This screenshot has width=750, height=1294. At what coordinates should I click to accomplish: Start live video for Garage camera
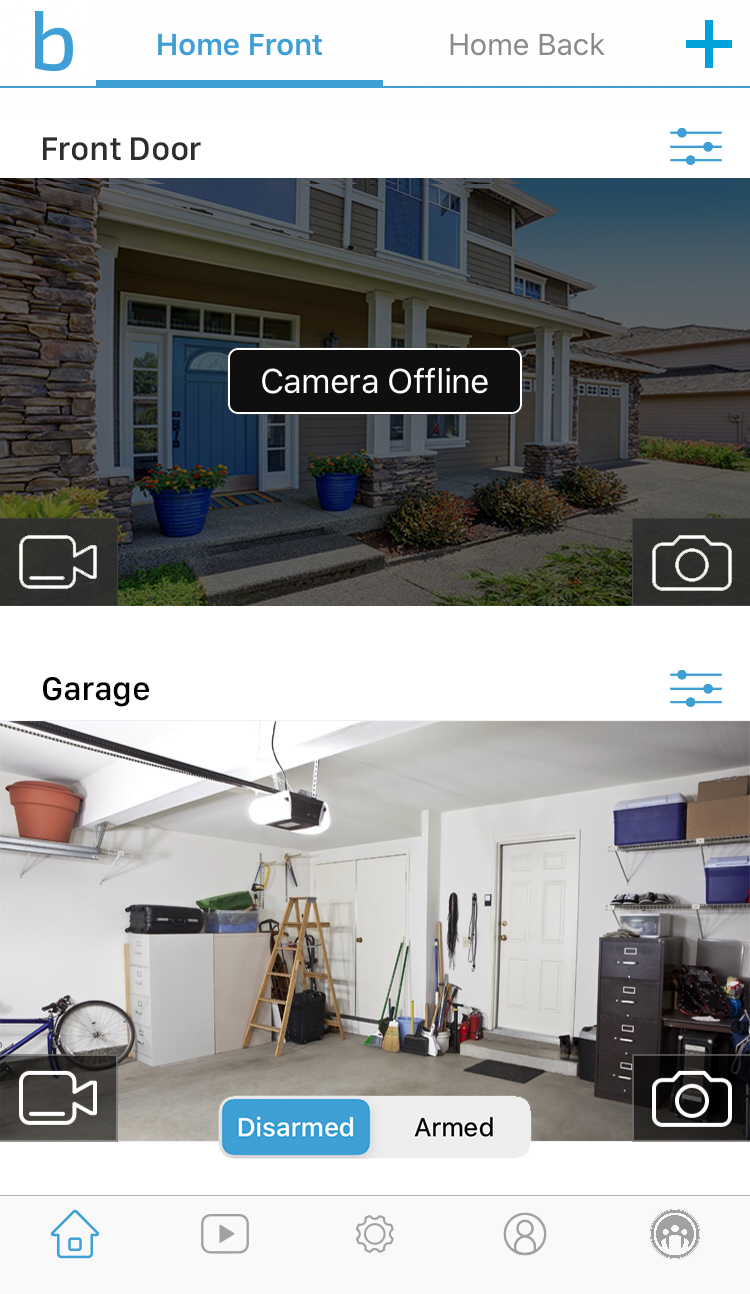58,1099
